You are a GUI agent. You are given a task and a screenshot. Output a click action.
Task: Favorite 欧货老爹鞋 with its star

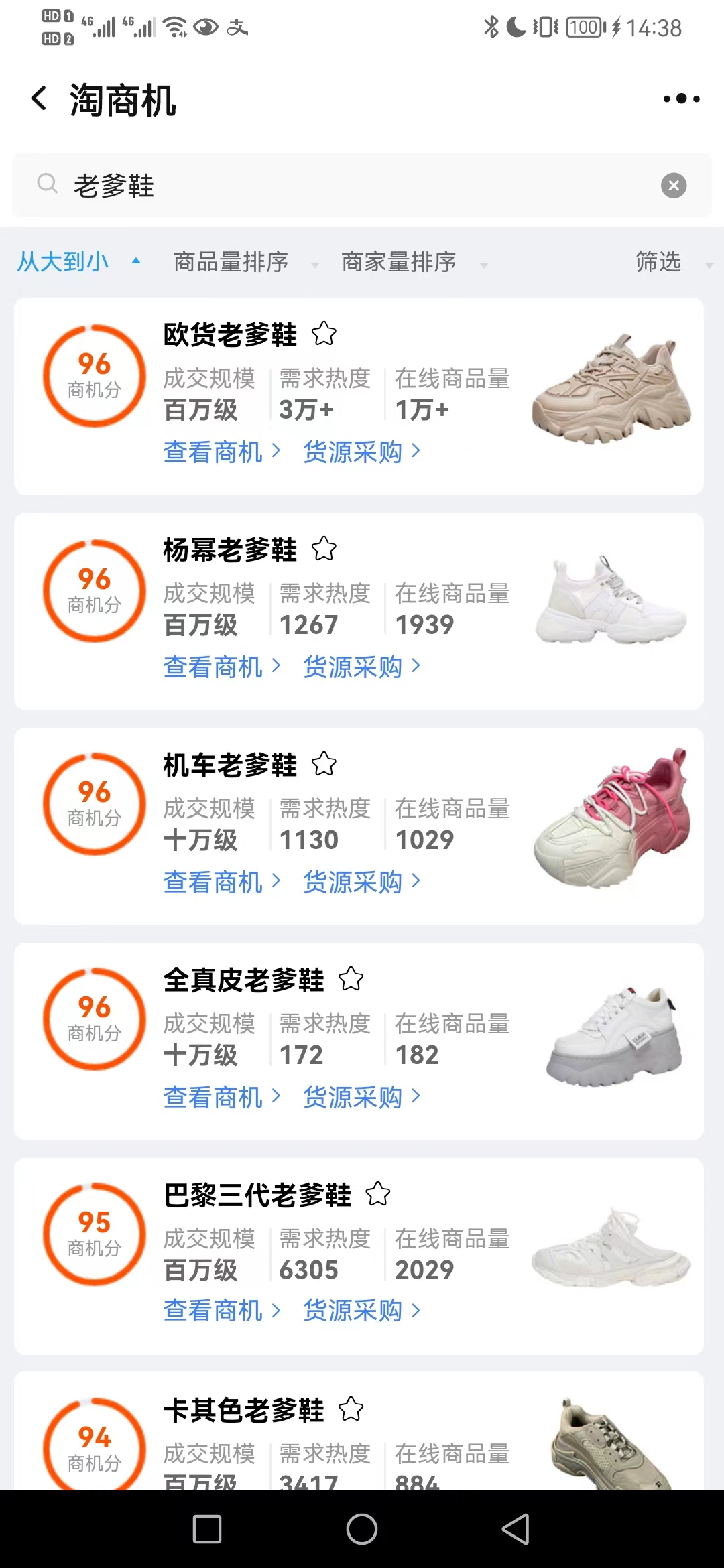click(x=324, y=333)
